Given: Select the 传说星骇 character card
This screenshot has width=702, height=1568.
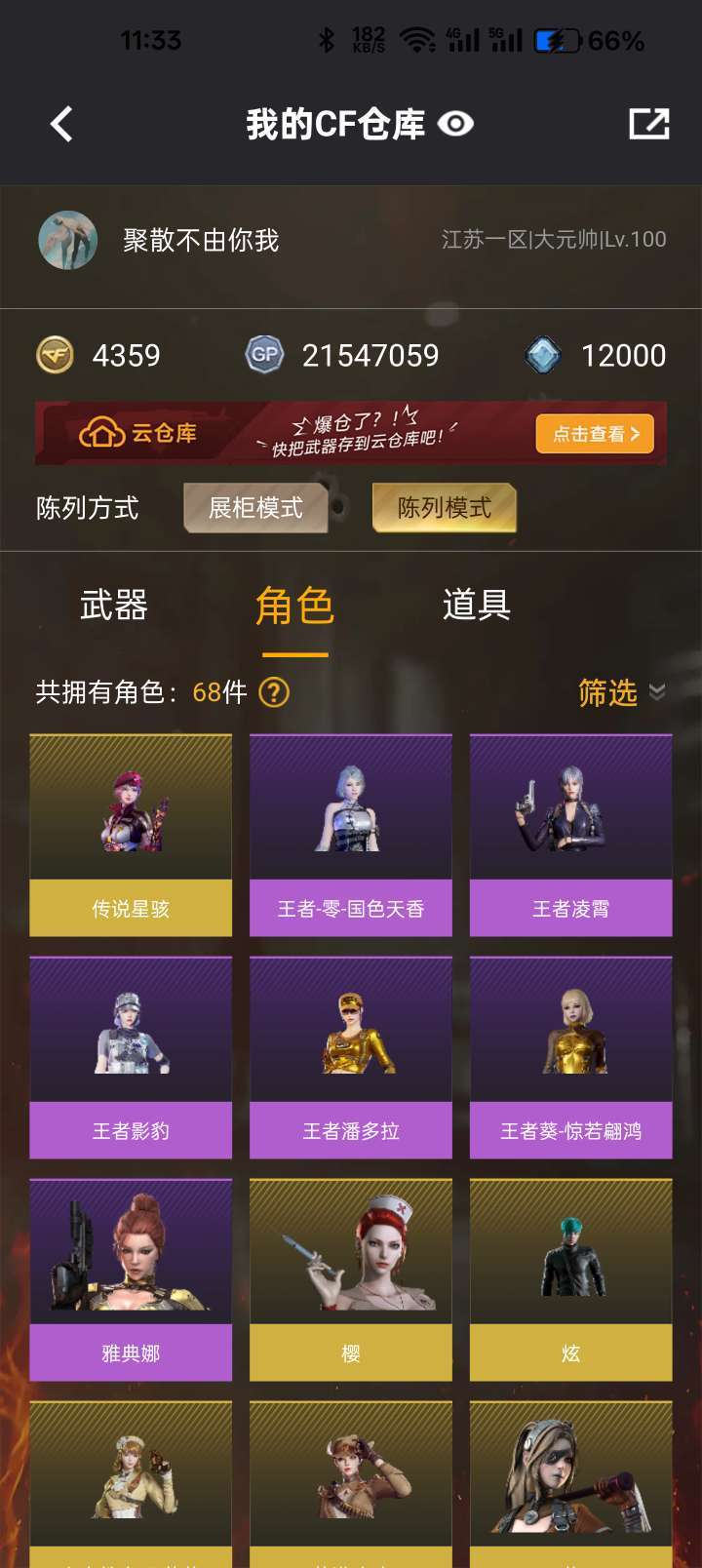Looking at the screenshot, I should pos(130,829).
